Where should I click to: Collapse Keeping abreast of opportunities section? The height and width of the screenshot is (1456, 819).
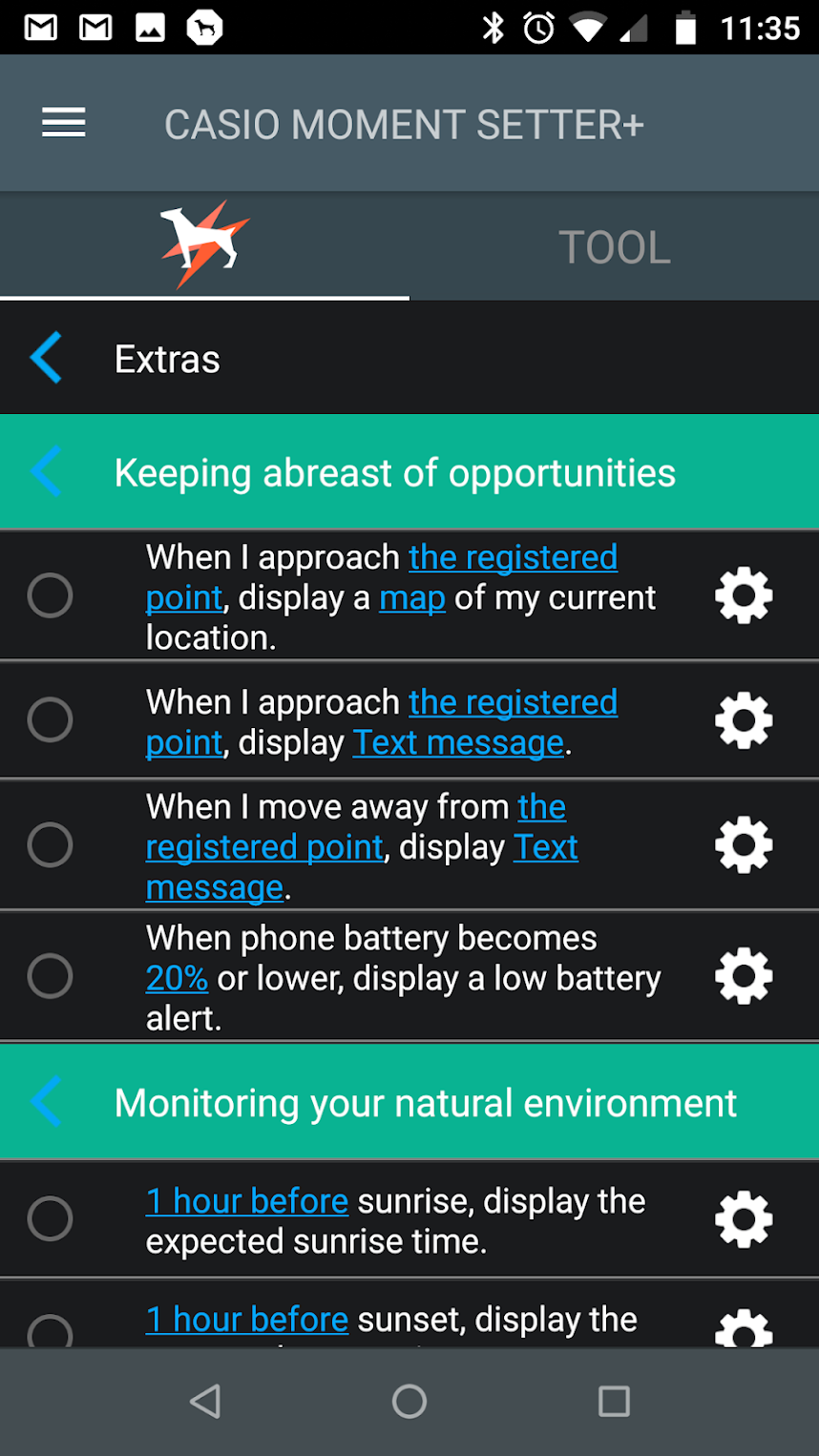(46, 472)
